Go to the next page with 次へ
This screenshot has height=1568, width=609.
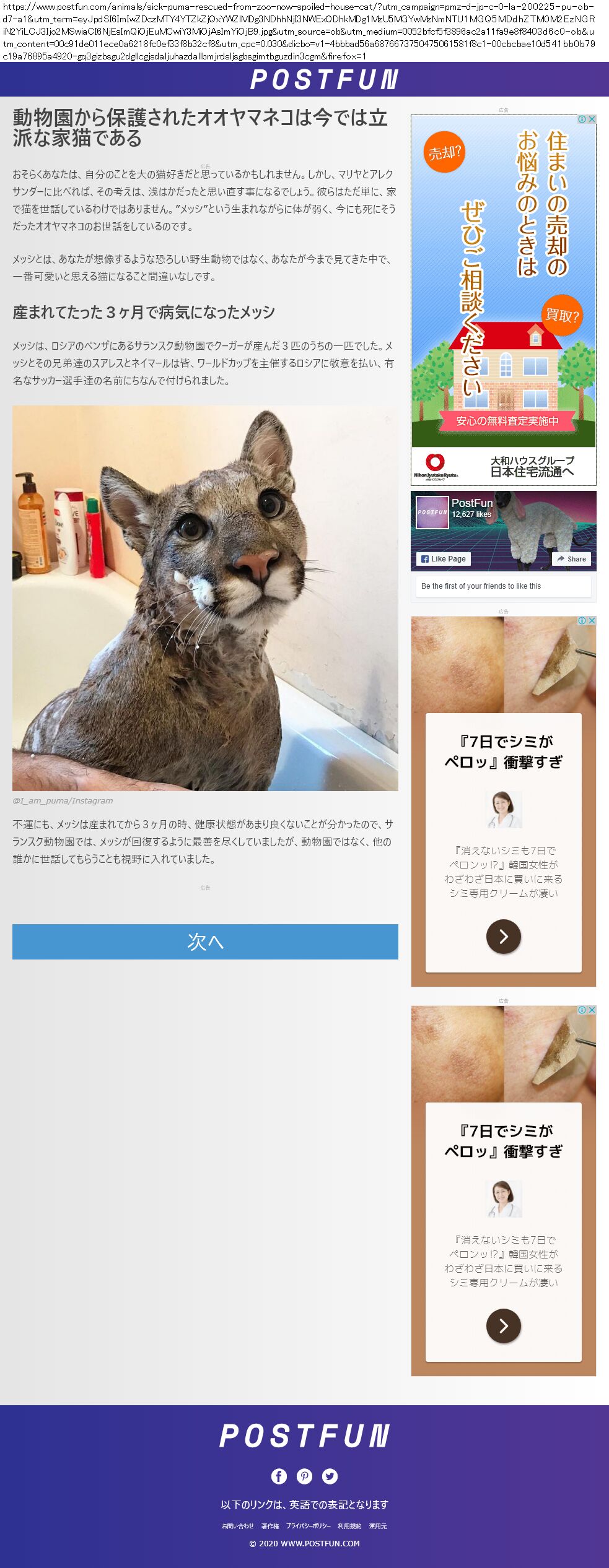205,942
